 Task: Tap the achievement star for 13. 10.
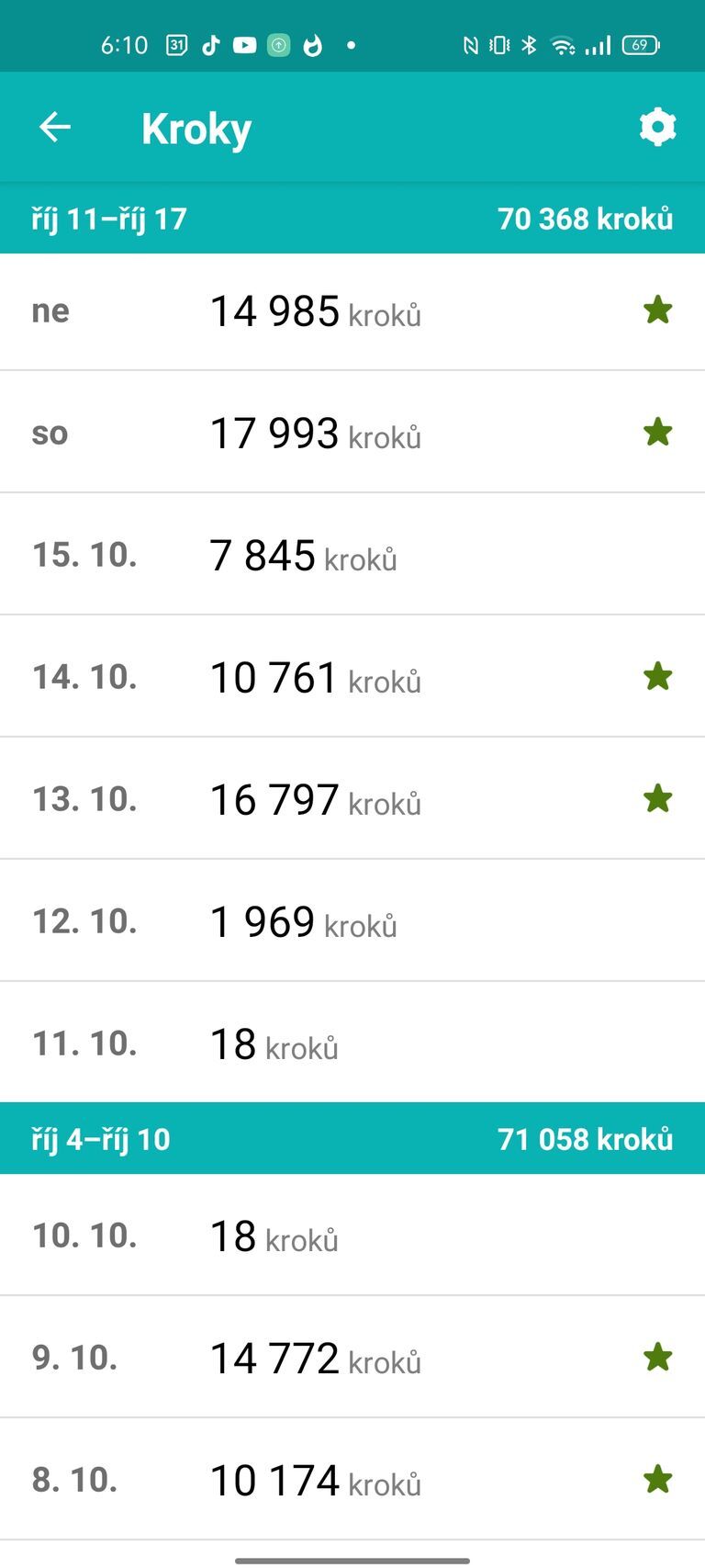657,798
